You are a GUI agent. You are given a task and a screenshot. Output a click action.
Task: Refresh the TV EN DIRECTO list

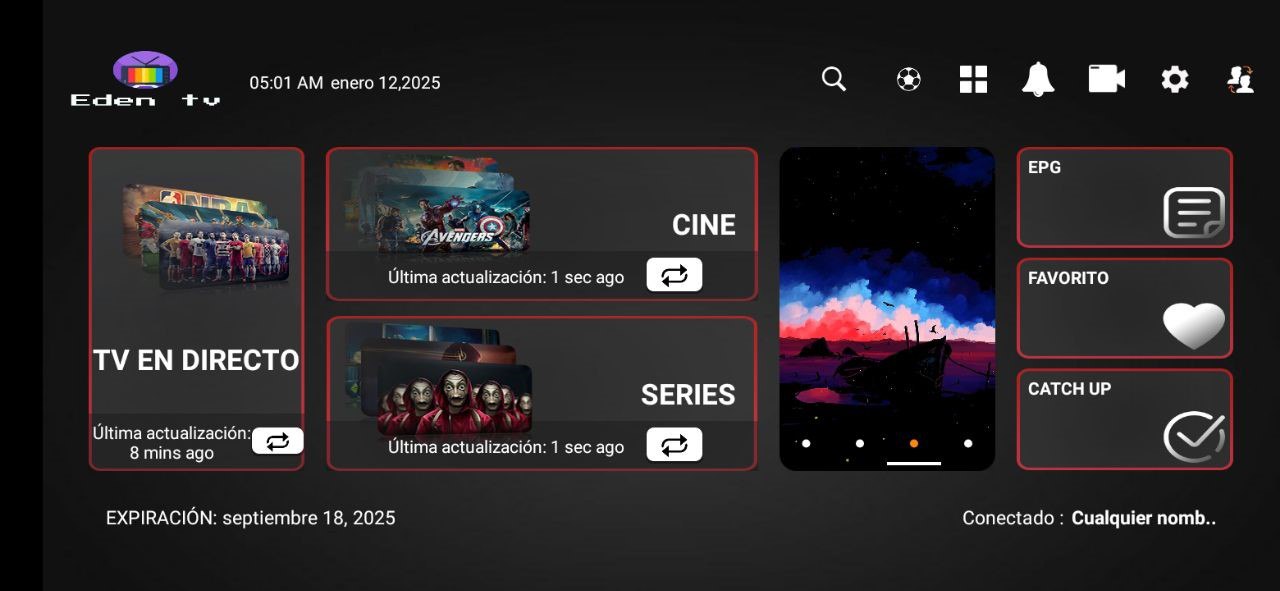point(277,441)
